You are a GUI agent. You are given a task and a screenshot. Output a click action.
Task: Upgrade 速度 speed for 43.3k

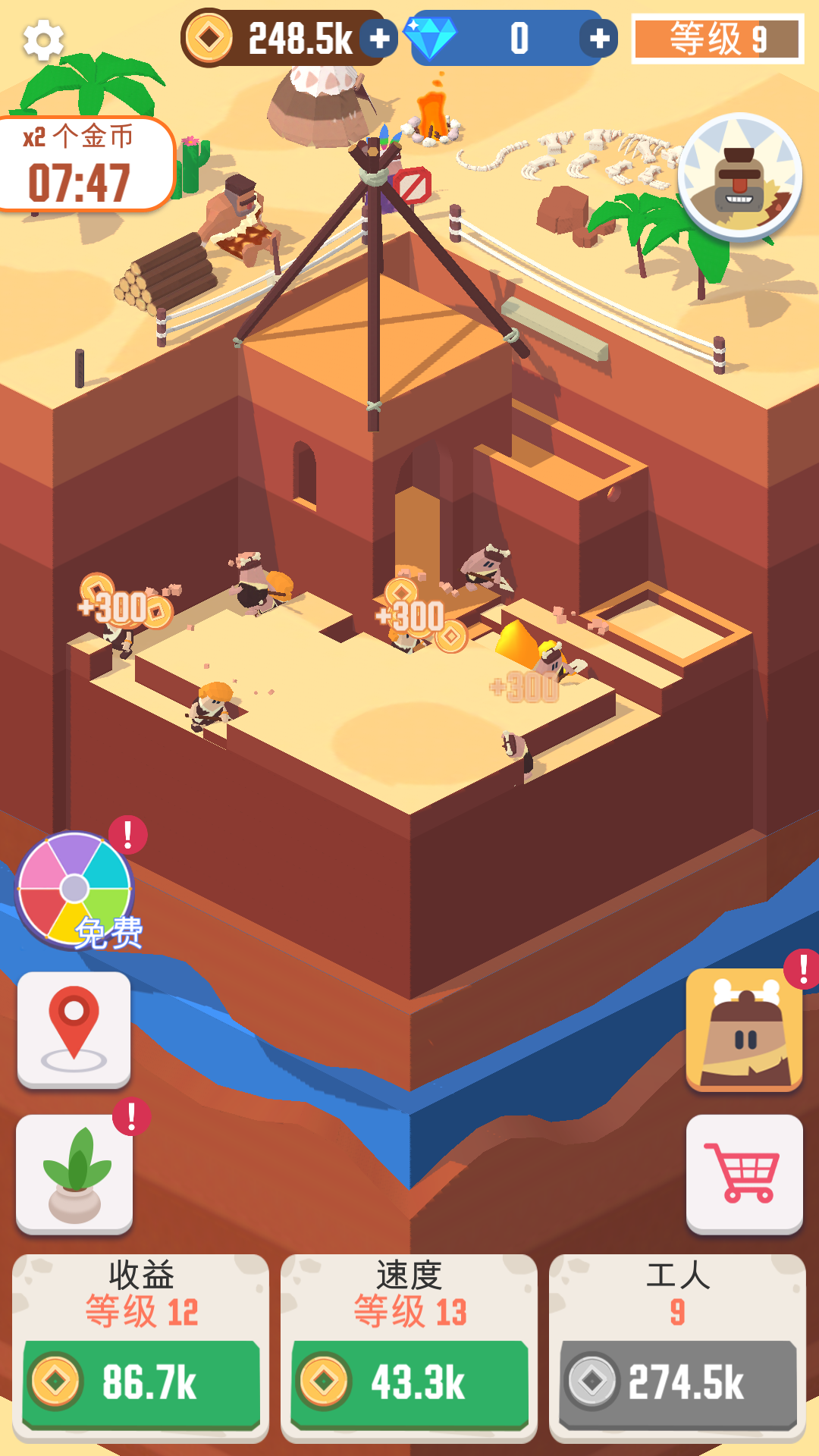(x=409, y=1382)
